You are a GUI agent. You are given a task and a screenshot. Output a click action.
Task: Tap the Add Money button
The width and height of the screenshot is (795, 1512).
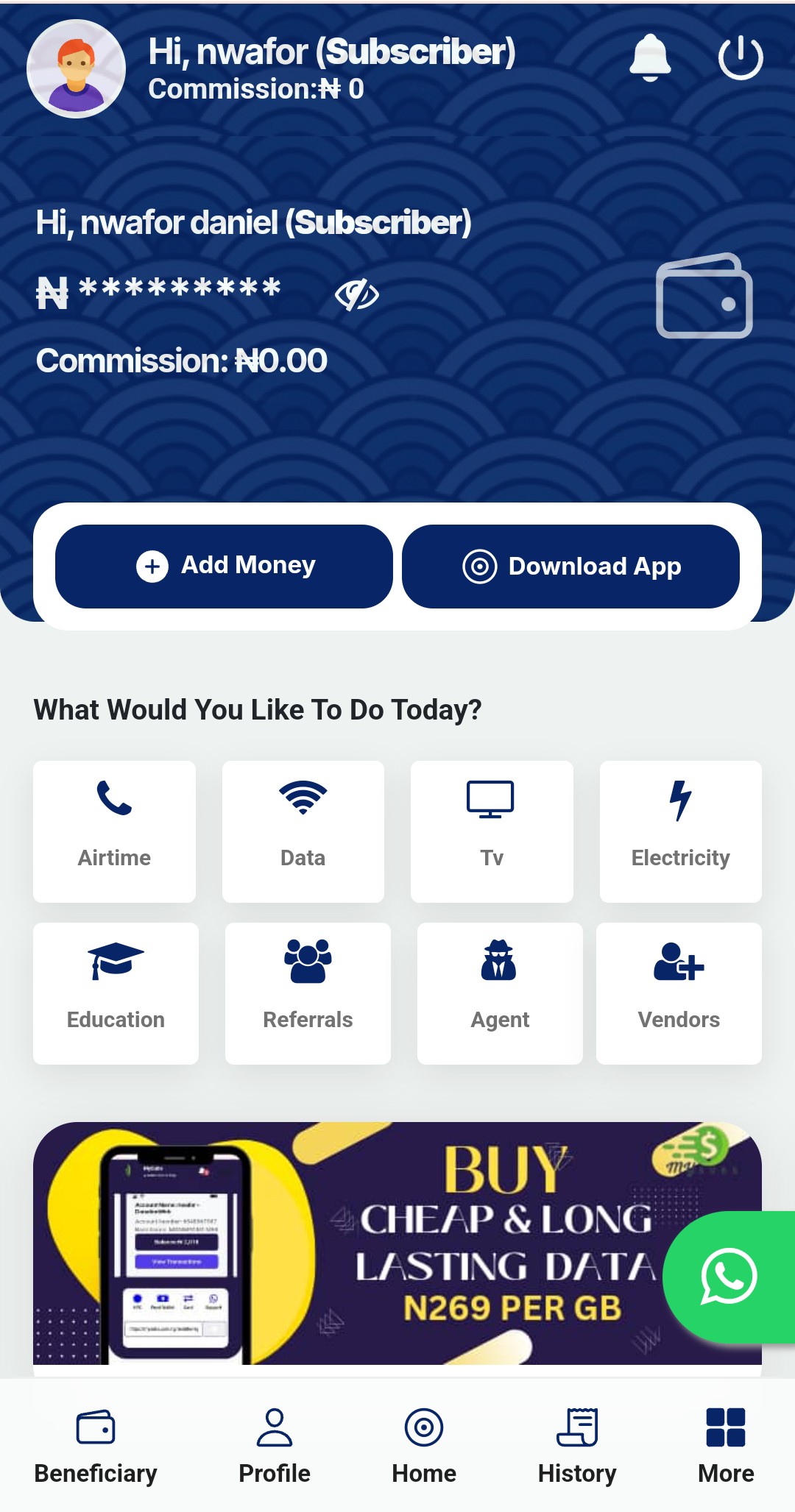[x=224, y=566]
